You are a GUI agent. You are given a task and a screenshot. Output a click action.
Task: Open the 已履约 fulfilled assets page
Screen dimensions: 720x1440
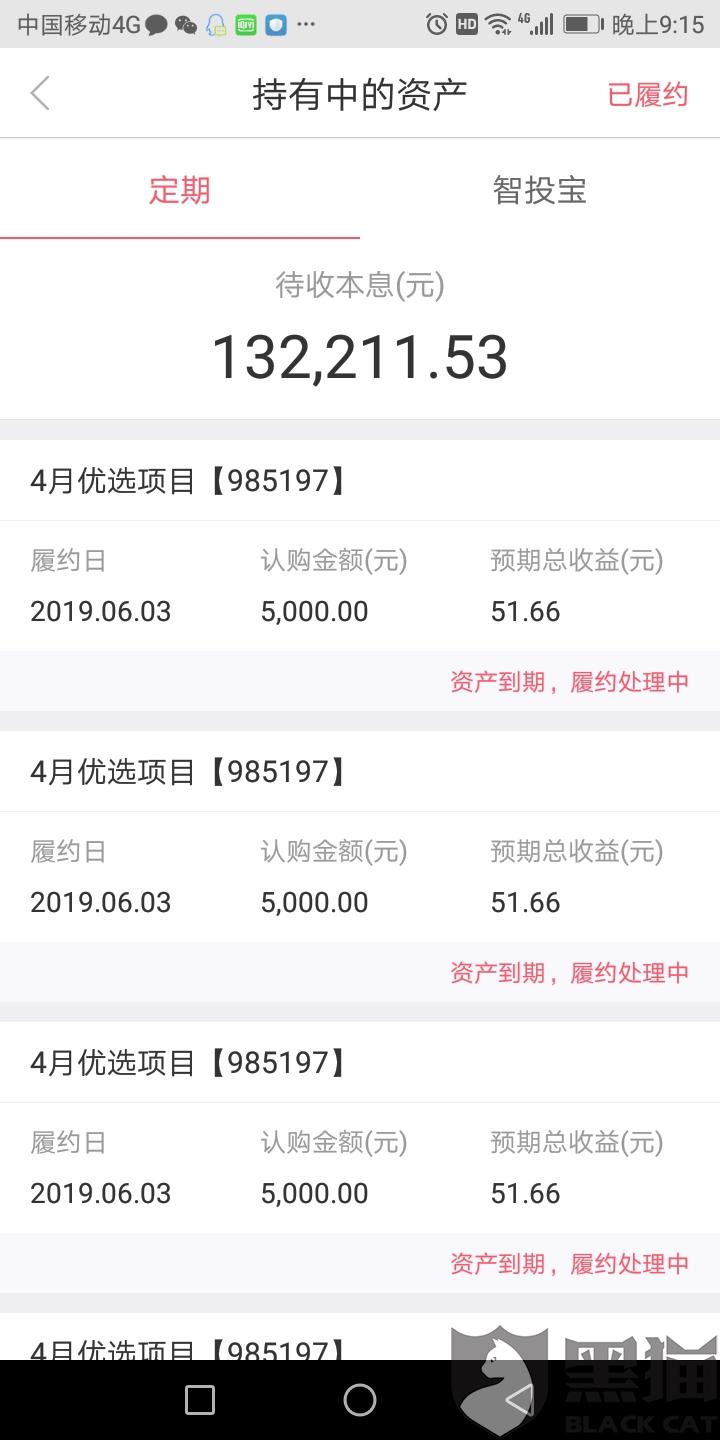coord(648,95)
